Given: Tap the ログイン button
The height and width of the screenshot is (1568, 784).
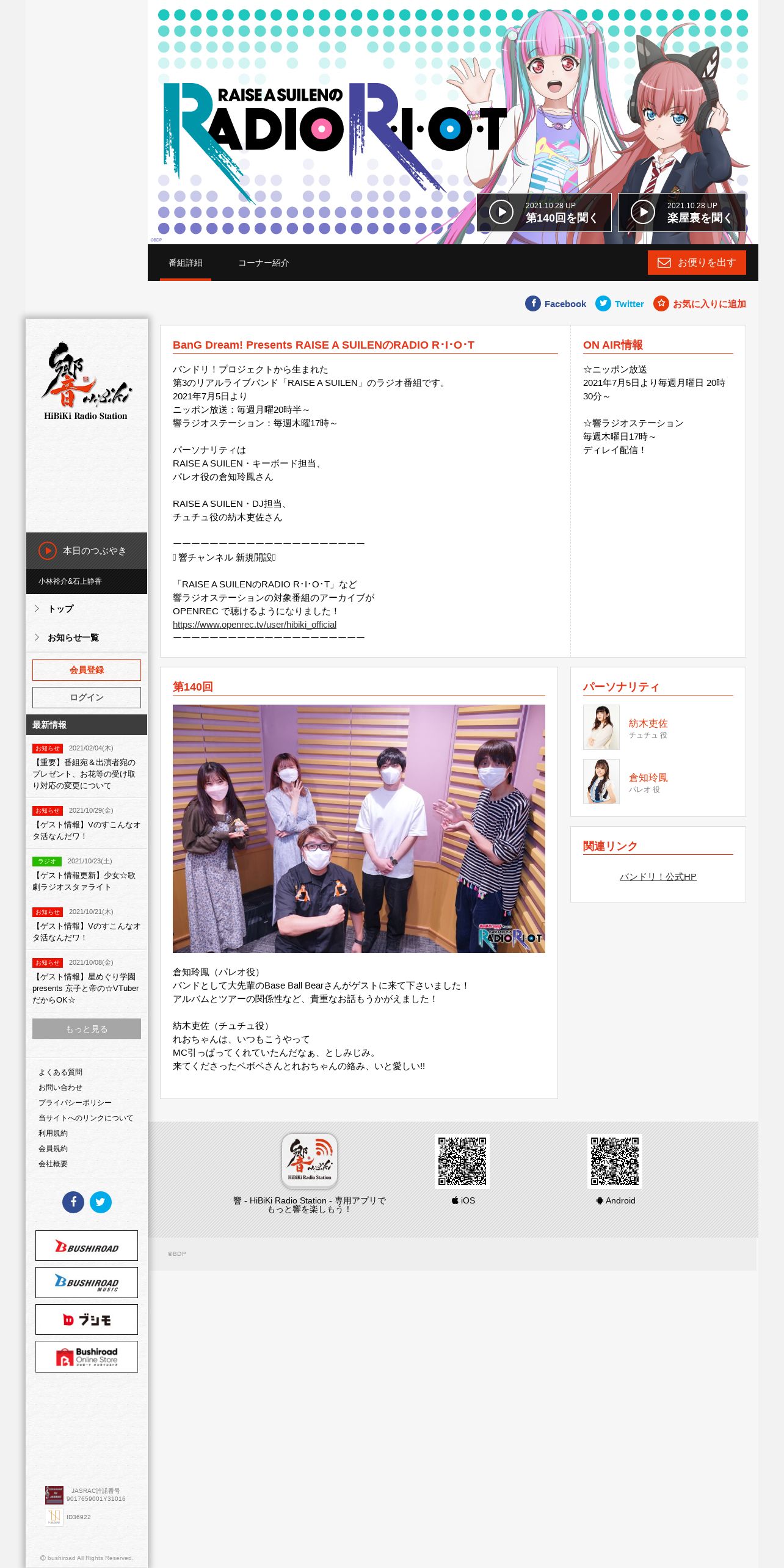Looking at the screenshot, I should tap(87, 697).
